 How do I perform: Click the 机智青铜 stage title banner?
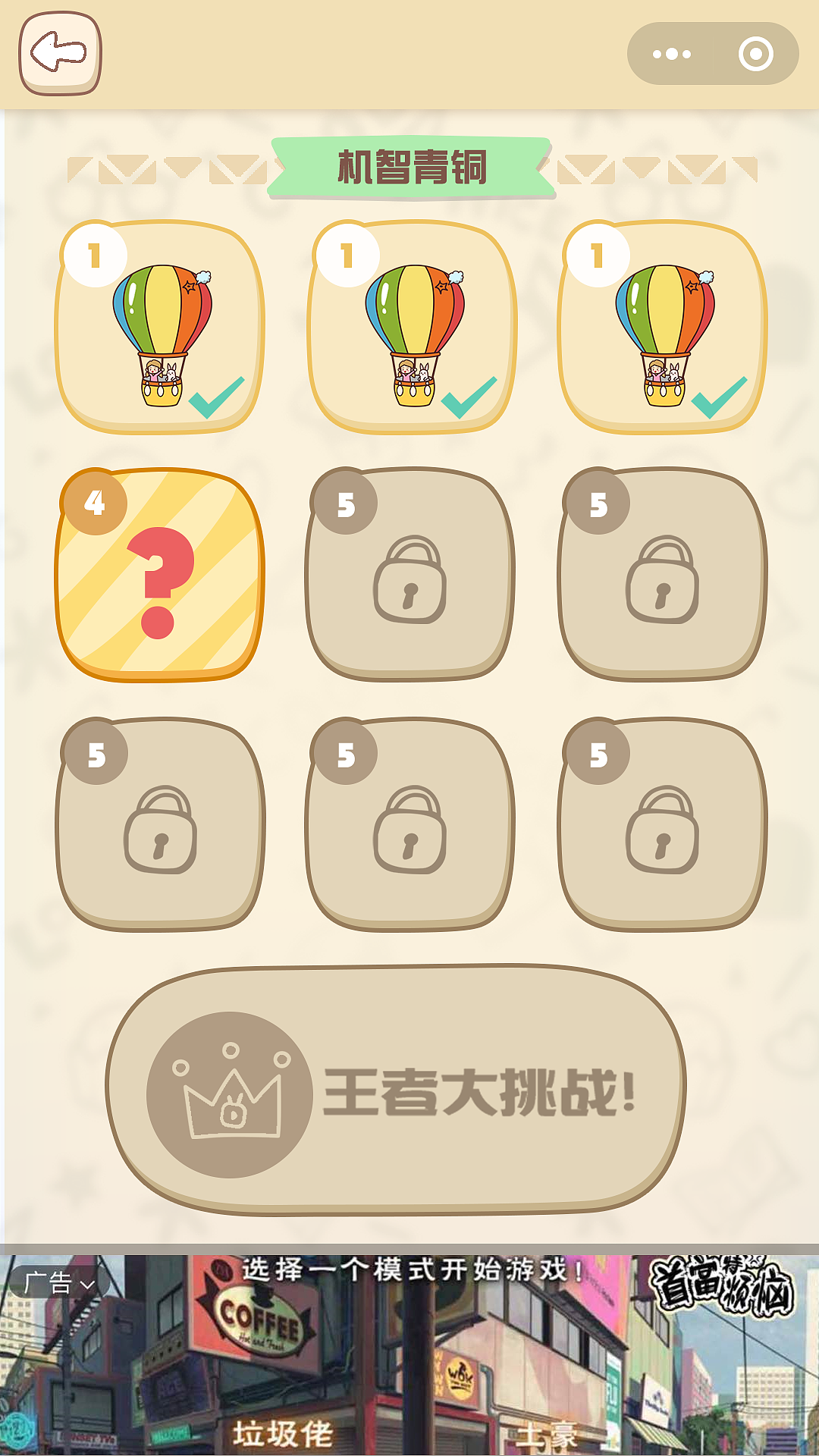pyautogui.click(x=409, y=164)
